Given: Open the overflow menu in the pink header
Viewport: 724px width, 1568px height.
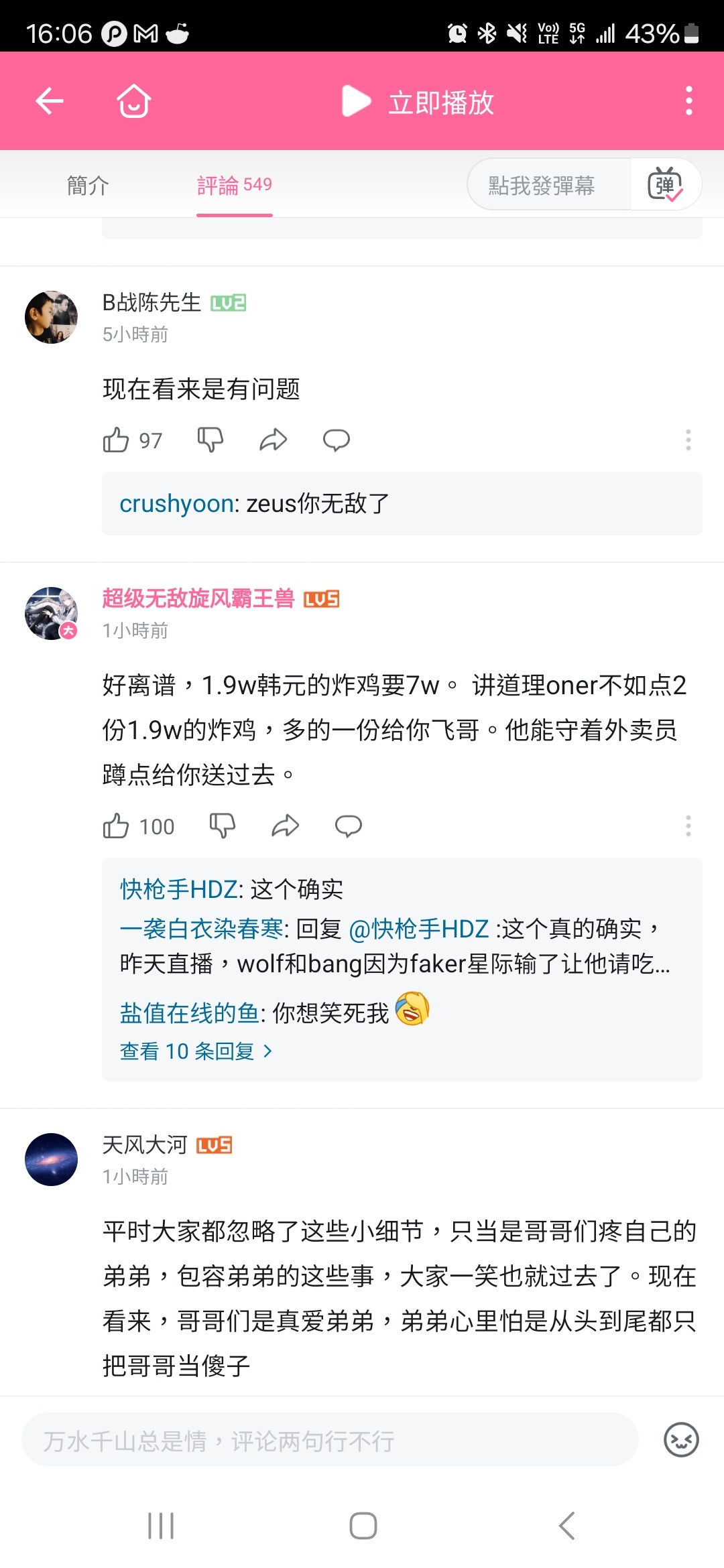Looking at the screenshot, I should point(688,101).
